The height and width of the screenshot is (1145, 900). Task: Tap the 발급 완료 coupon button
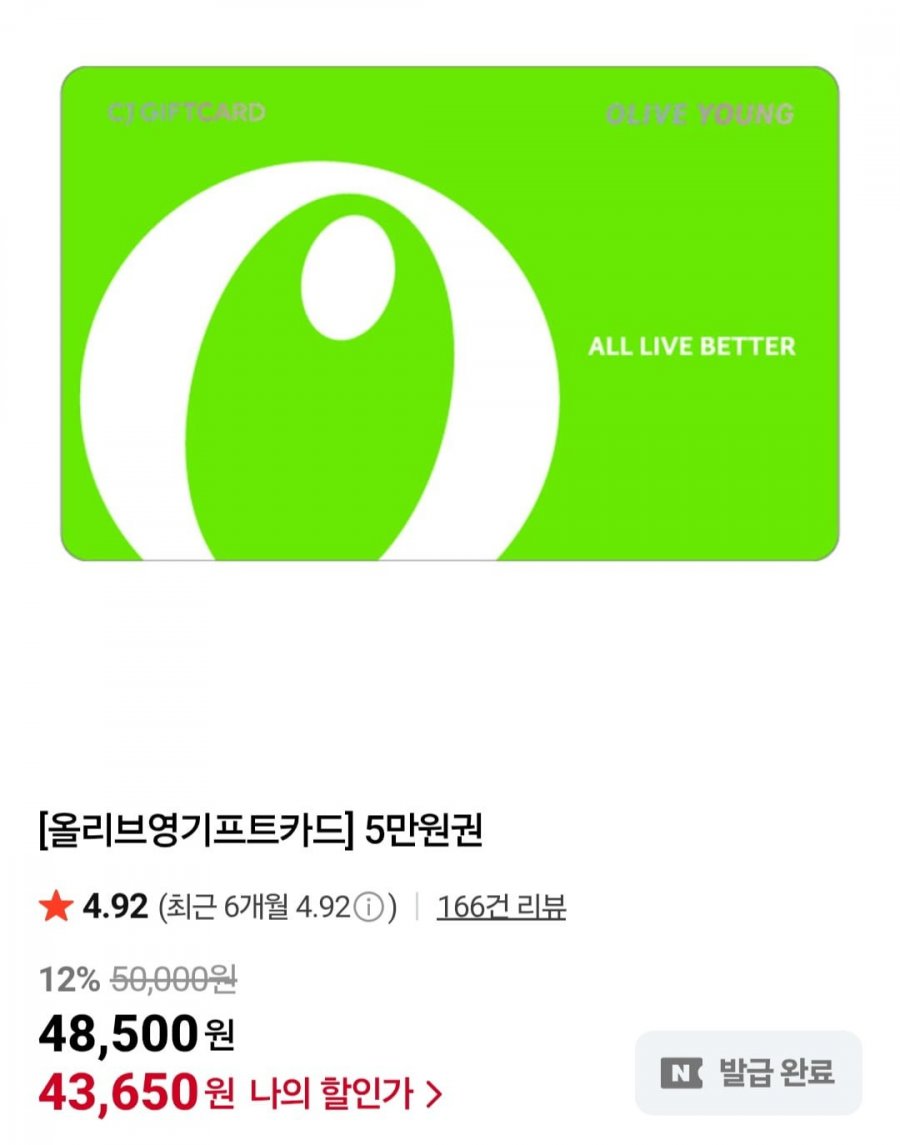(748, 1073)
